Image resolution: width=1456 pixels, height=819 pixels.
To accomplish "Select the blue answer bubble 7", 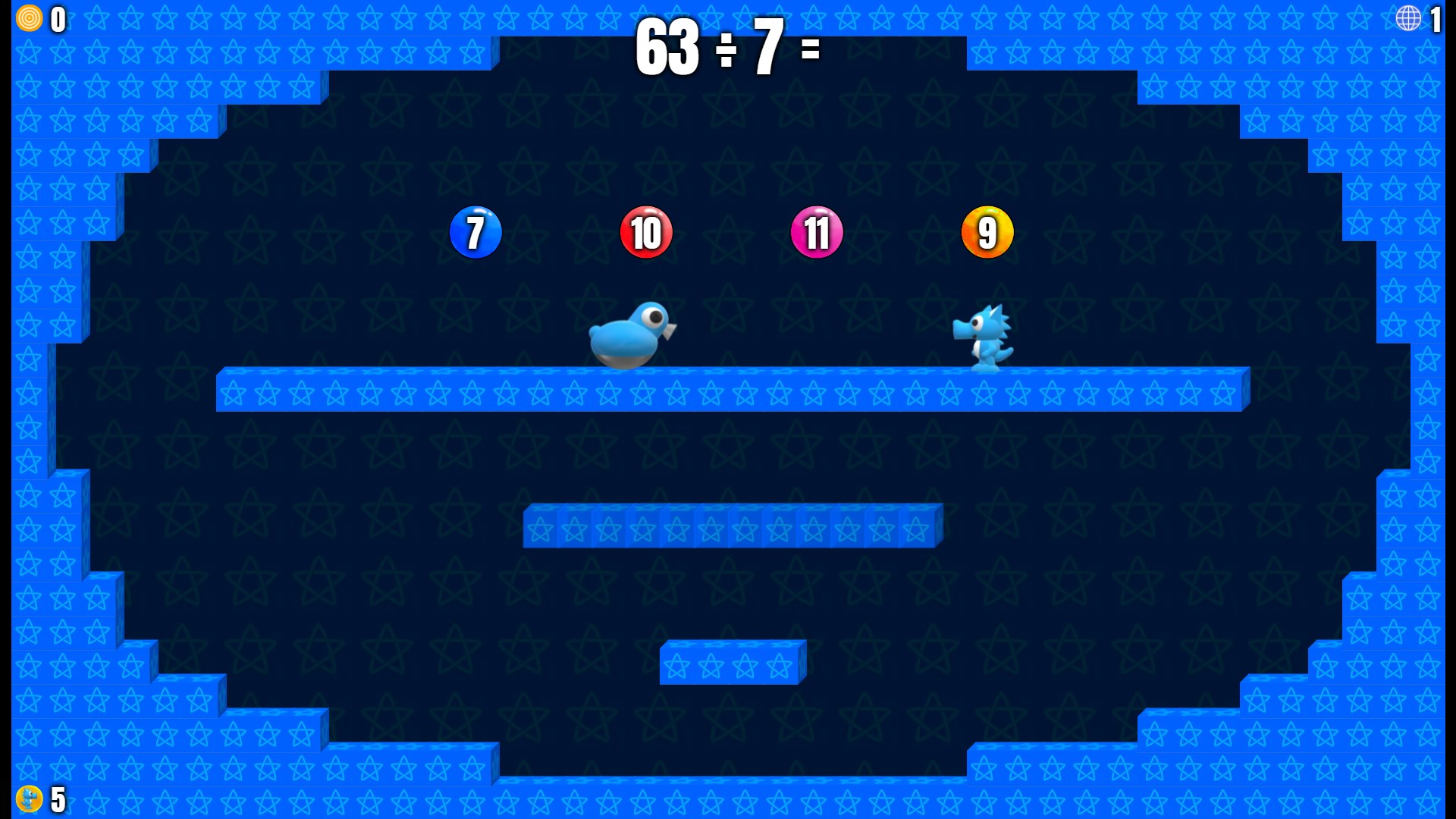I will 475,232.
